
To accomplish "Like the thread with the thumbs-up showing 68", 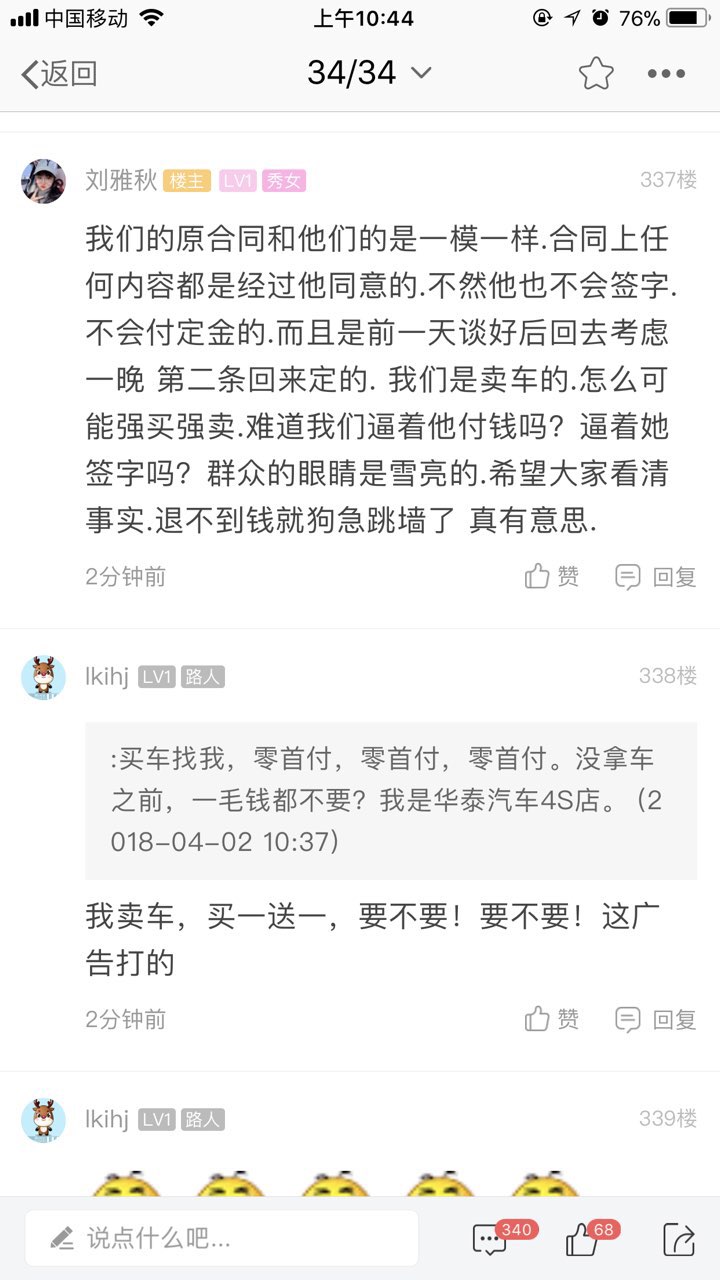I will coord(582,1240).
